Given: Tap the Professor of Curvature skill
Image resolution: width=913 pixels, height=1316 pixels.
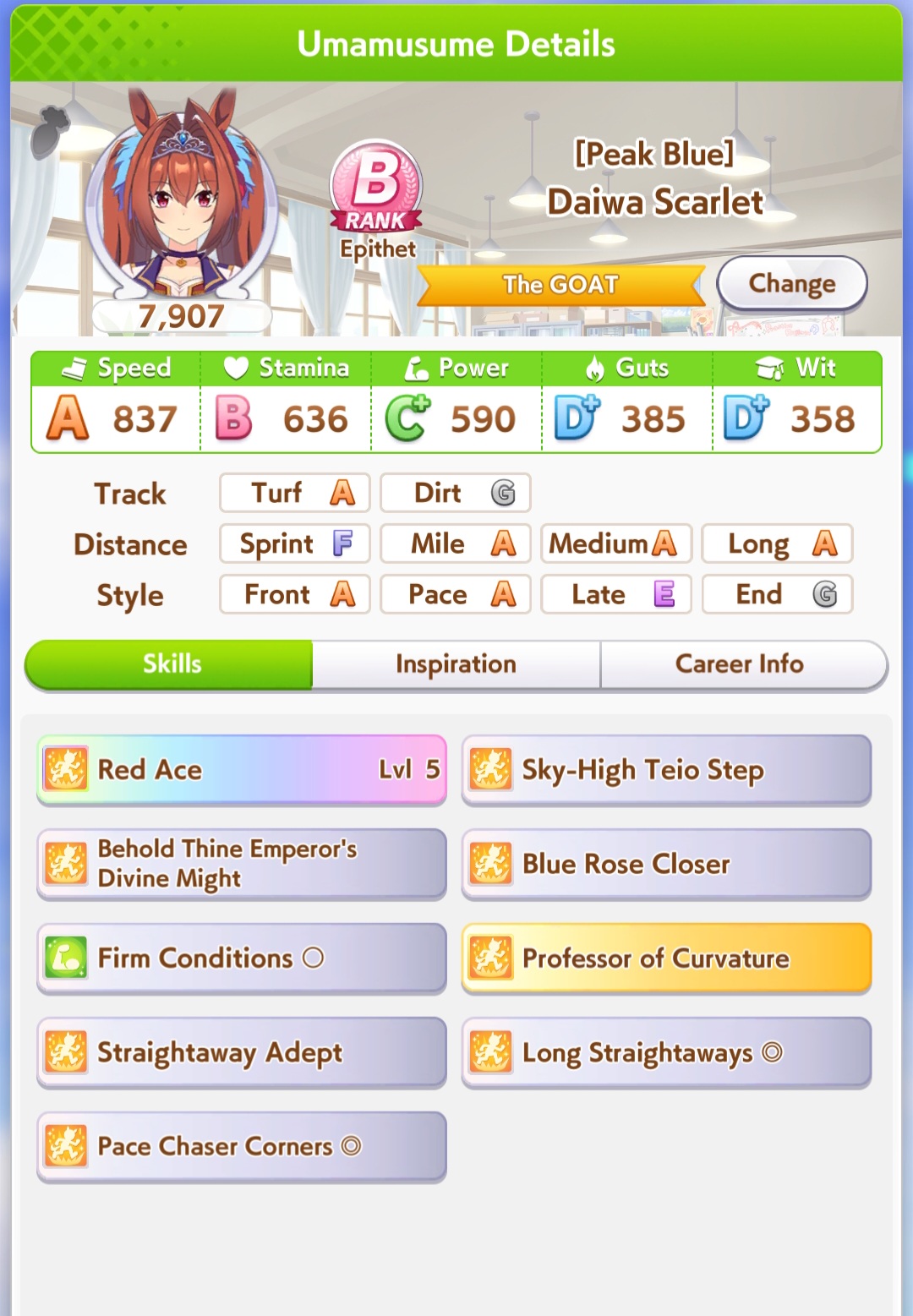Looking at the screenshot, I should tap(666, 958).
